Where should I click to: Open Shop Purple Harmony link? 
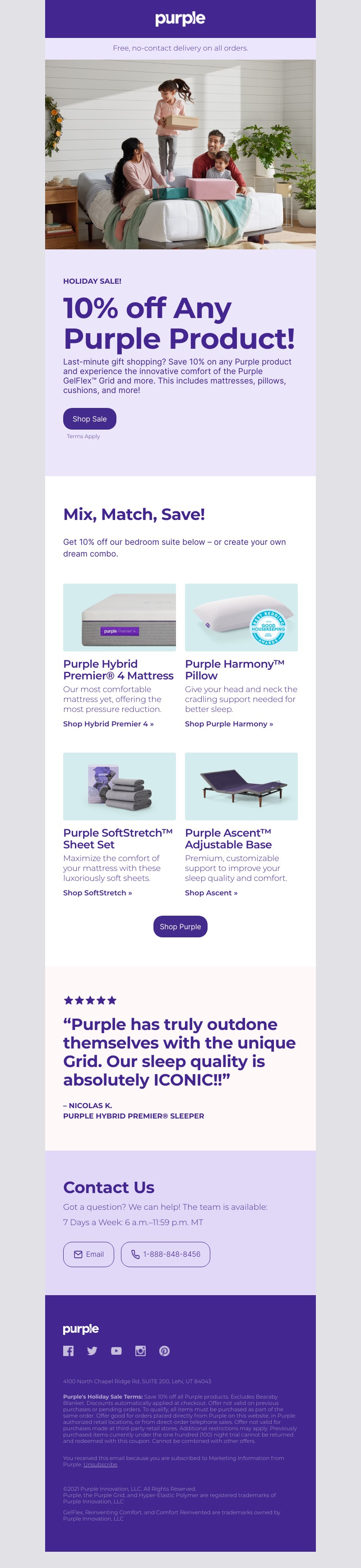pyautogui.click(x=228, y=724)
